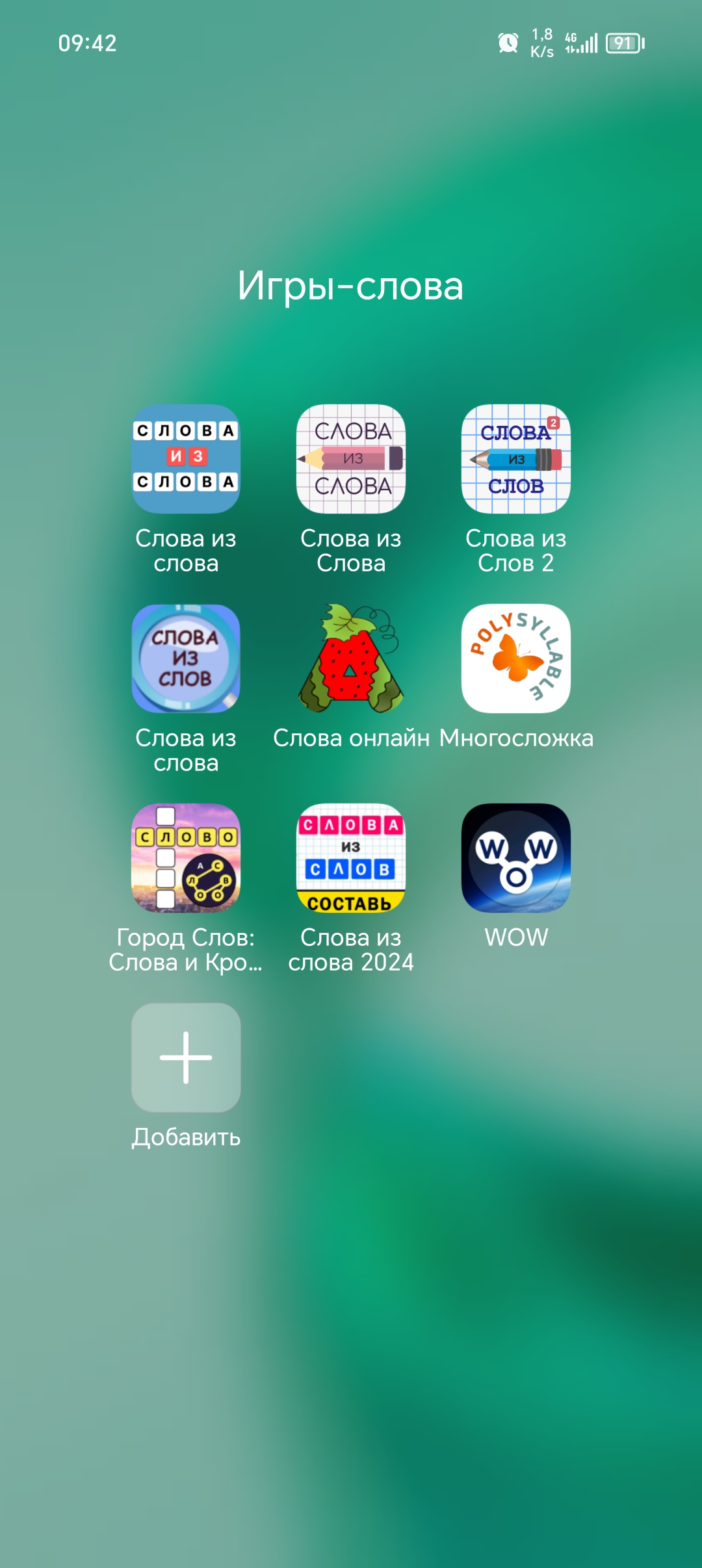Open the Слова из Слов 2 game

click(516, 459)
